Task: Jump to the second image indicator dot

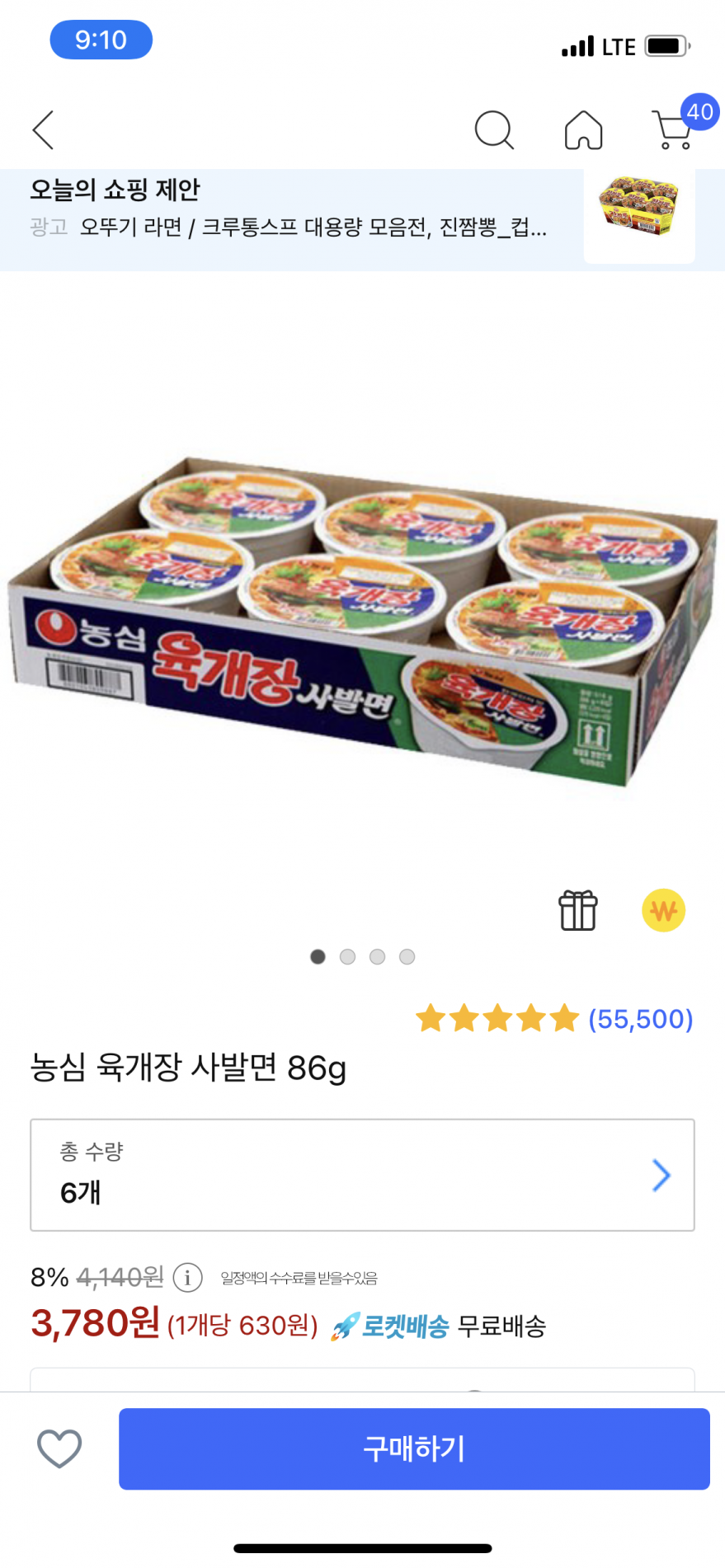Action: (x=347, y=956)
